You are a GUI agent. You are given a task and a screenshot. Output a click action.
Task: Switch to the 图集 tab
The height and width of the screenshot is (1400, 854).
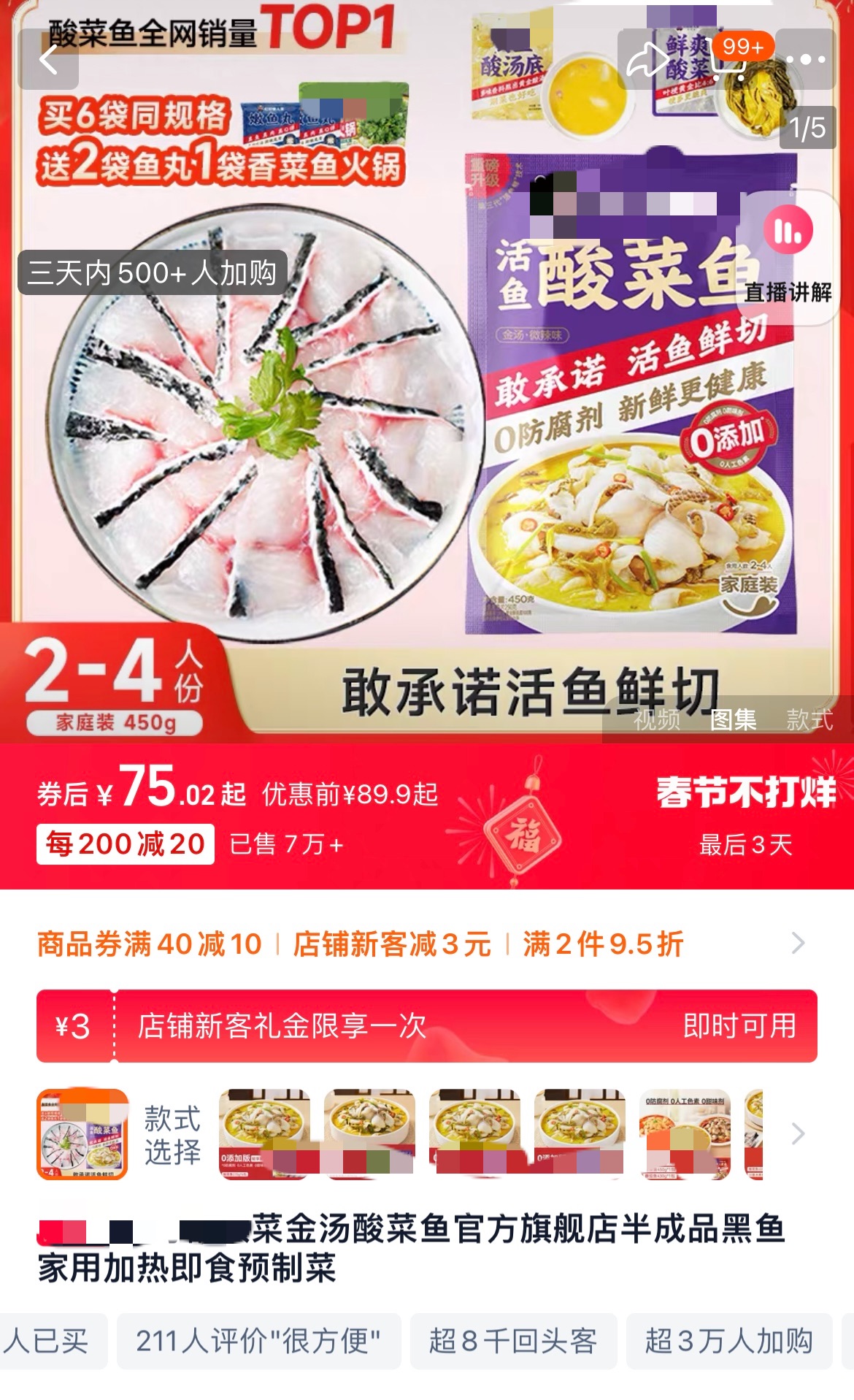[733, 719]
